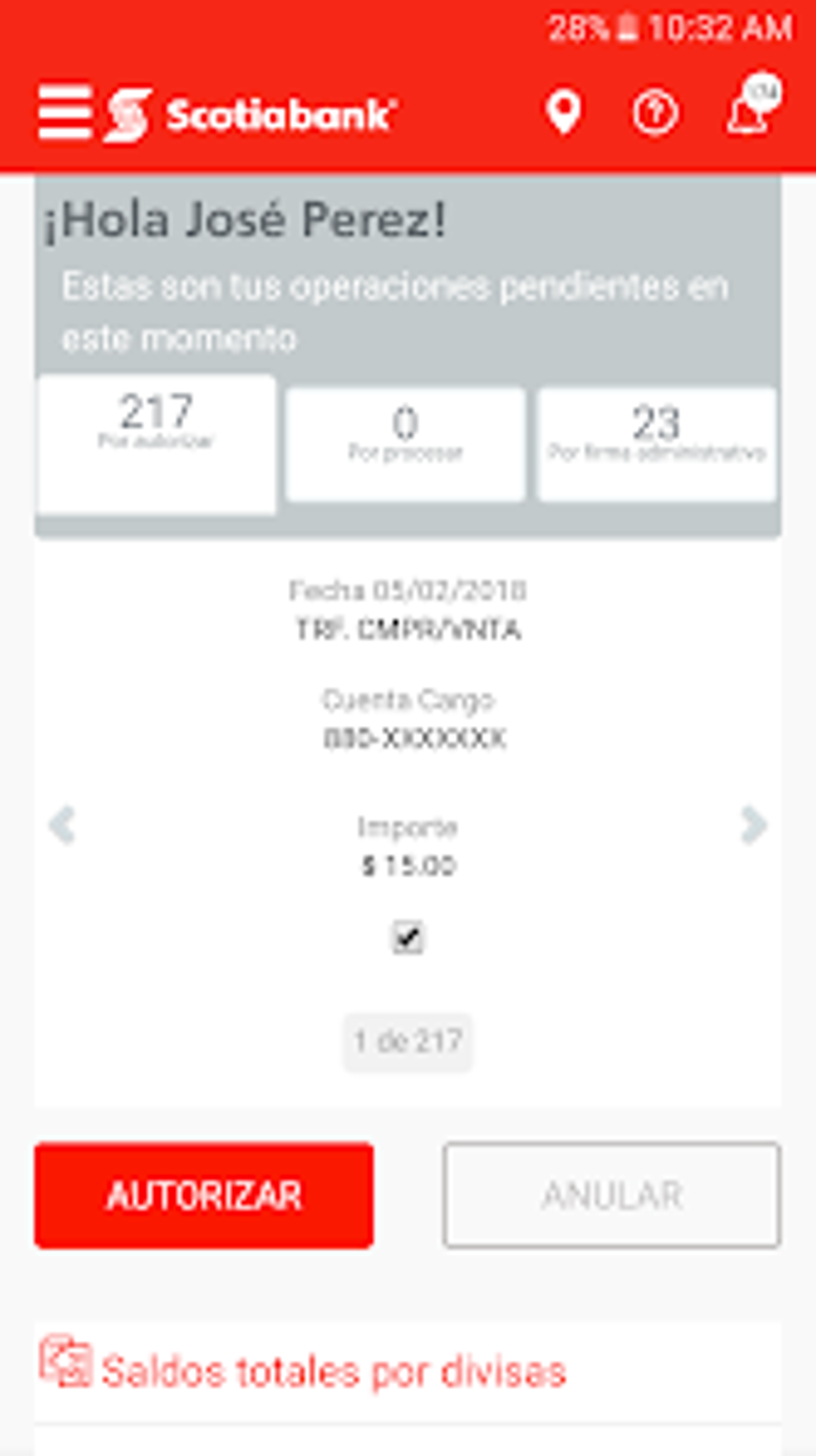Tap the ANULAR button
The image size is (816, 1456).
coord(612,1195)
